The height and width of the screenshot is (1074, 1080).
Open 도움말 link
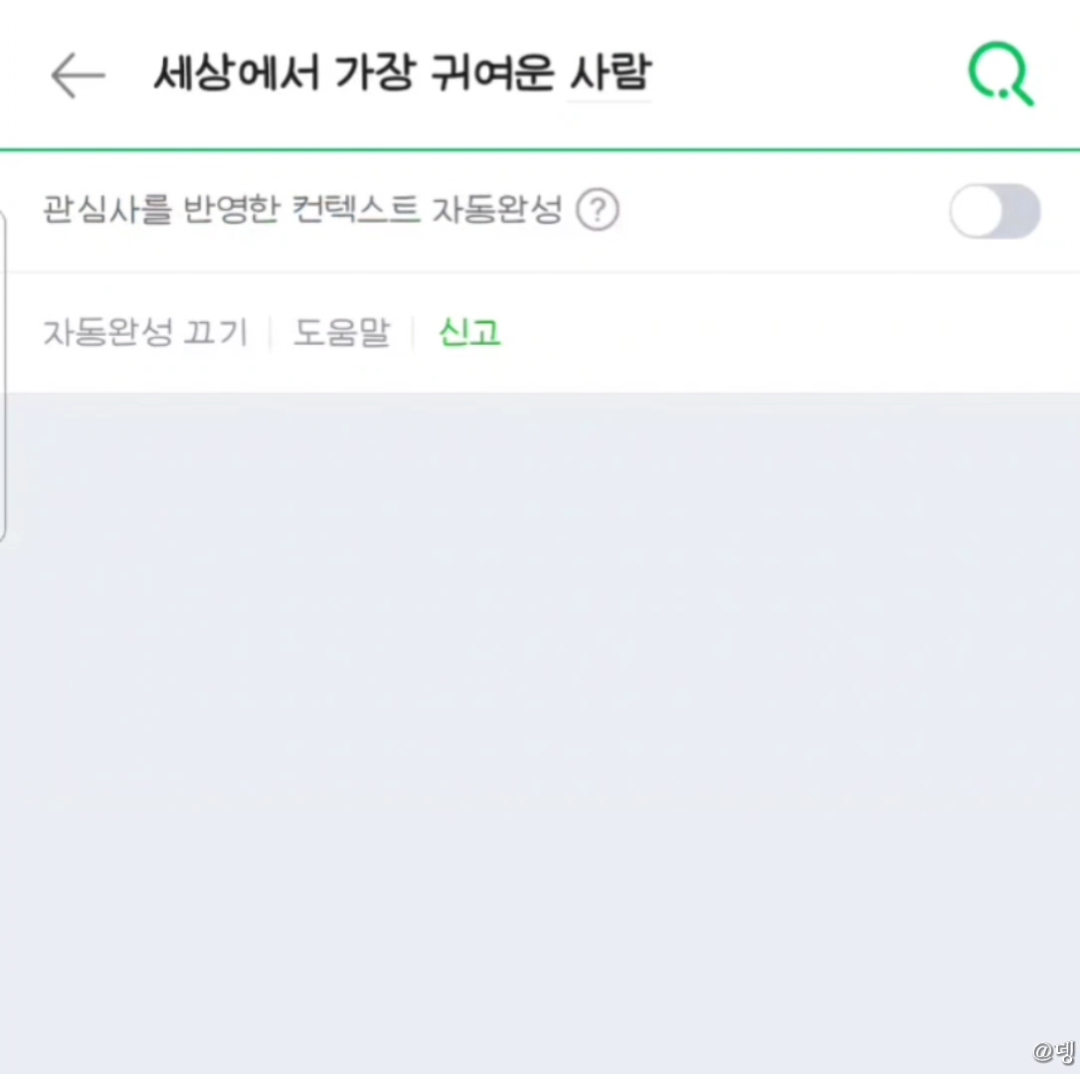[342, 333]
